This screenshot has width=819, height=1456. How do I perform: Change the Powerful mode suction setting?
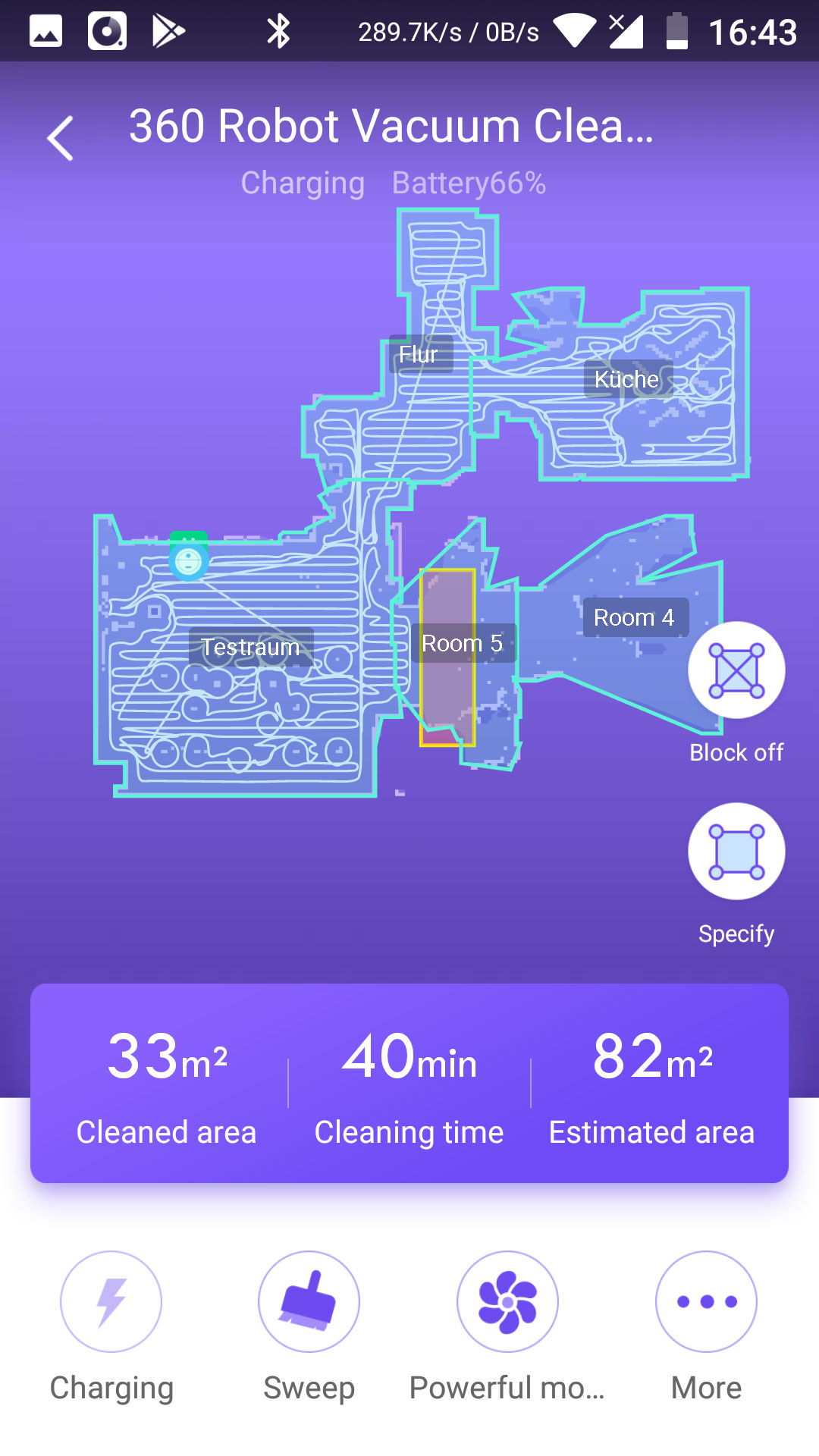pos(507,1301)
